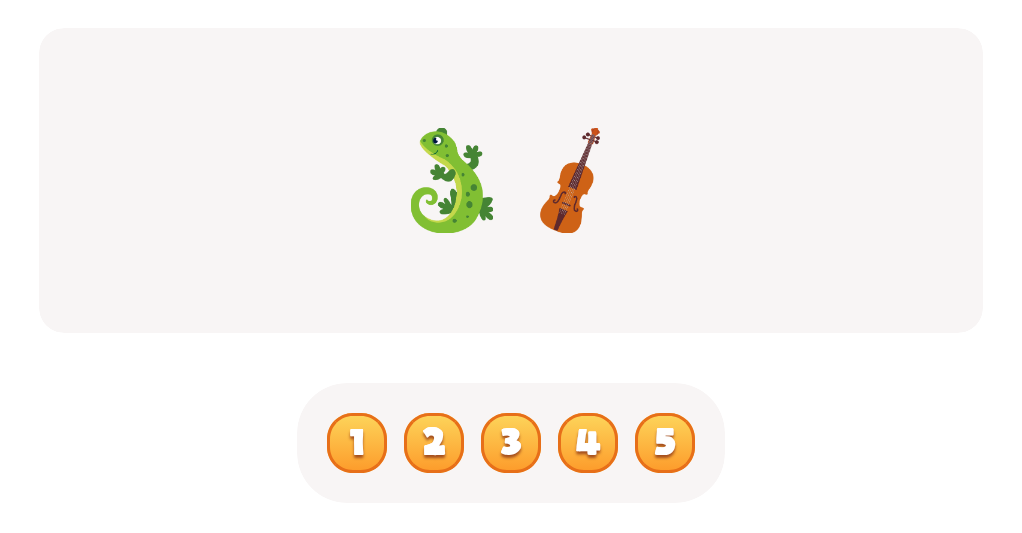
Task: Choose answer number 2
Action: (434, 443)
